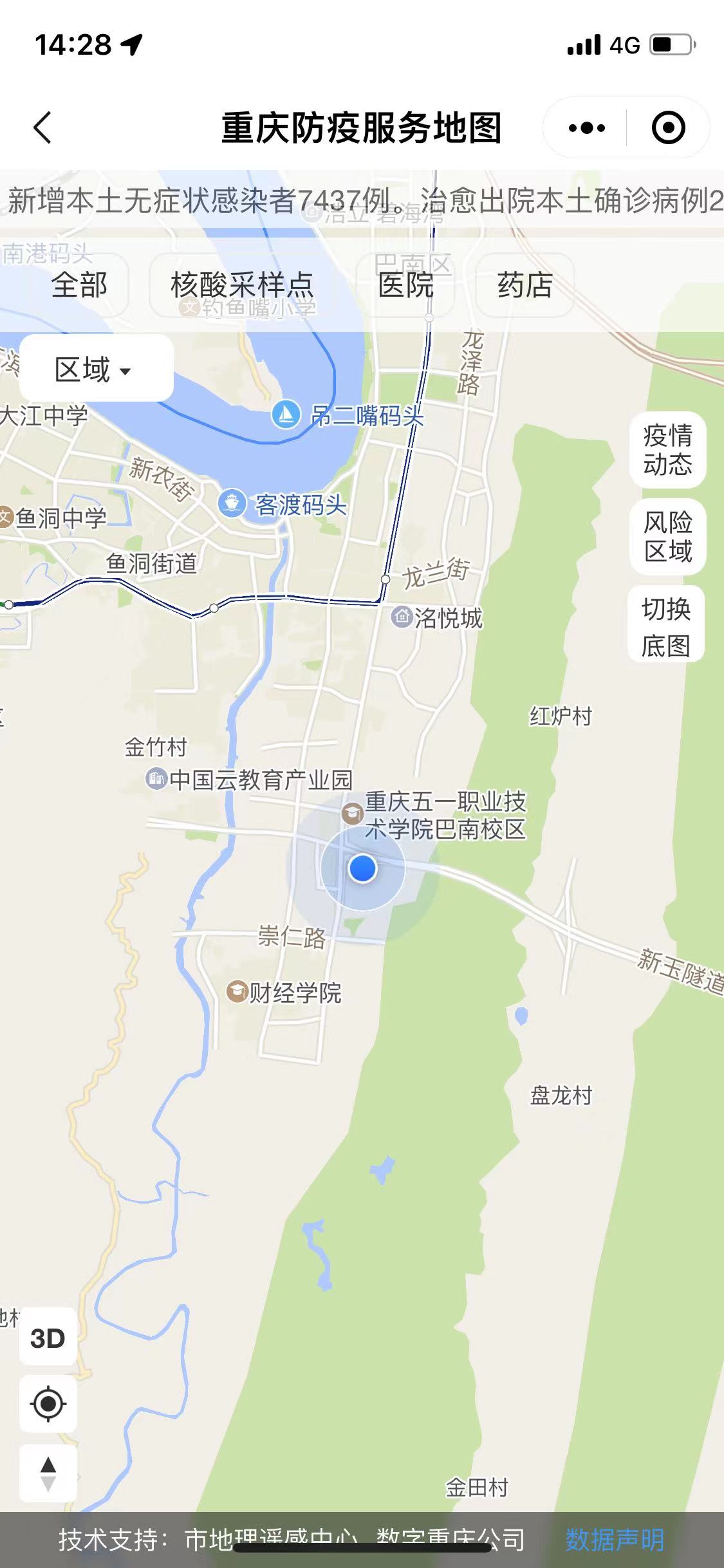Open the 洛悦城 location marker

click(402, 617)
